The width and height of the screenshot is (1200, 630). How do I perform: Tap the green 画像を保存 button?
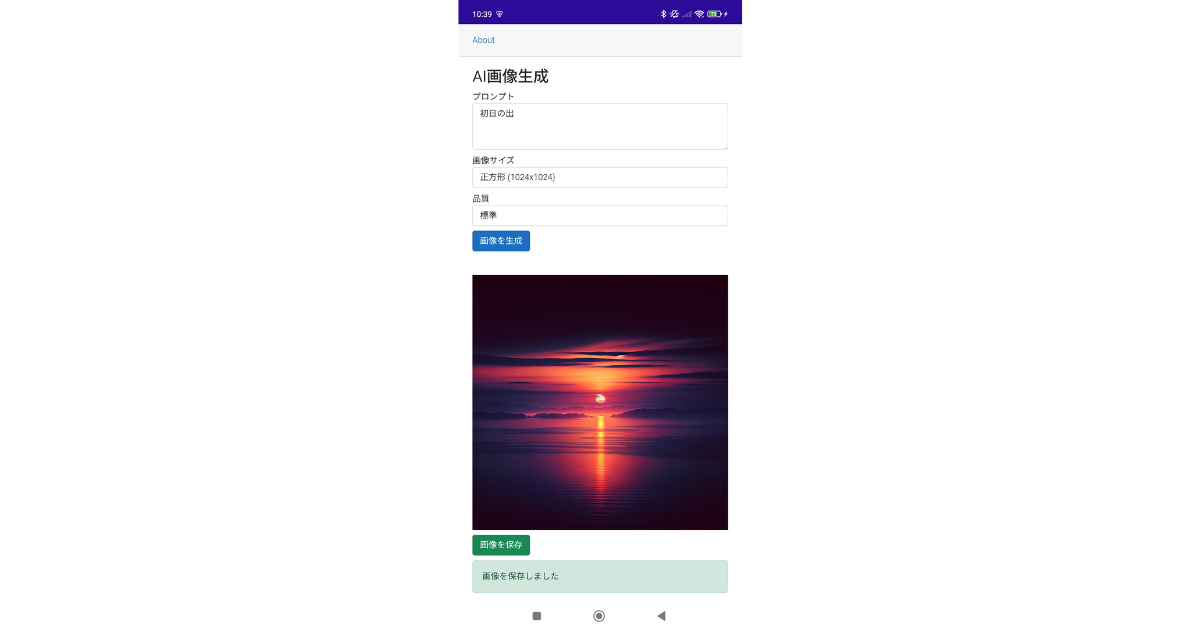point(501,545)
